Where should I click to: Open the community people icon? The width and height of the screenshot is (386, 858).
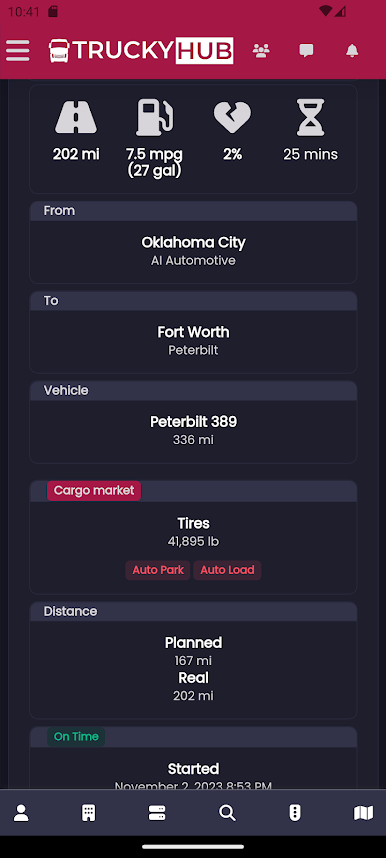(x=261, y=51)
